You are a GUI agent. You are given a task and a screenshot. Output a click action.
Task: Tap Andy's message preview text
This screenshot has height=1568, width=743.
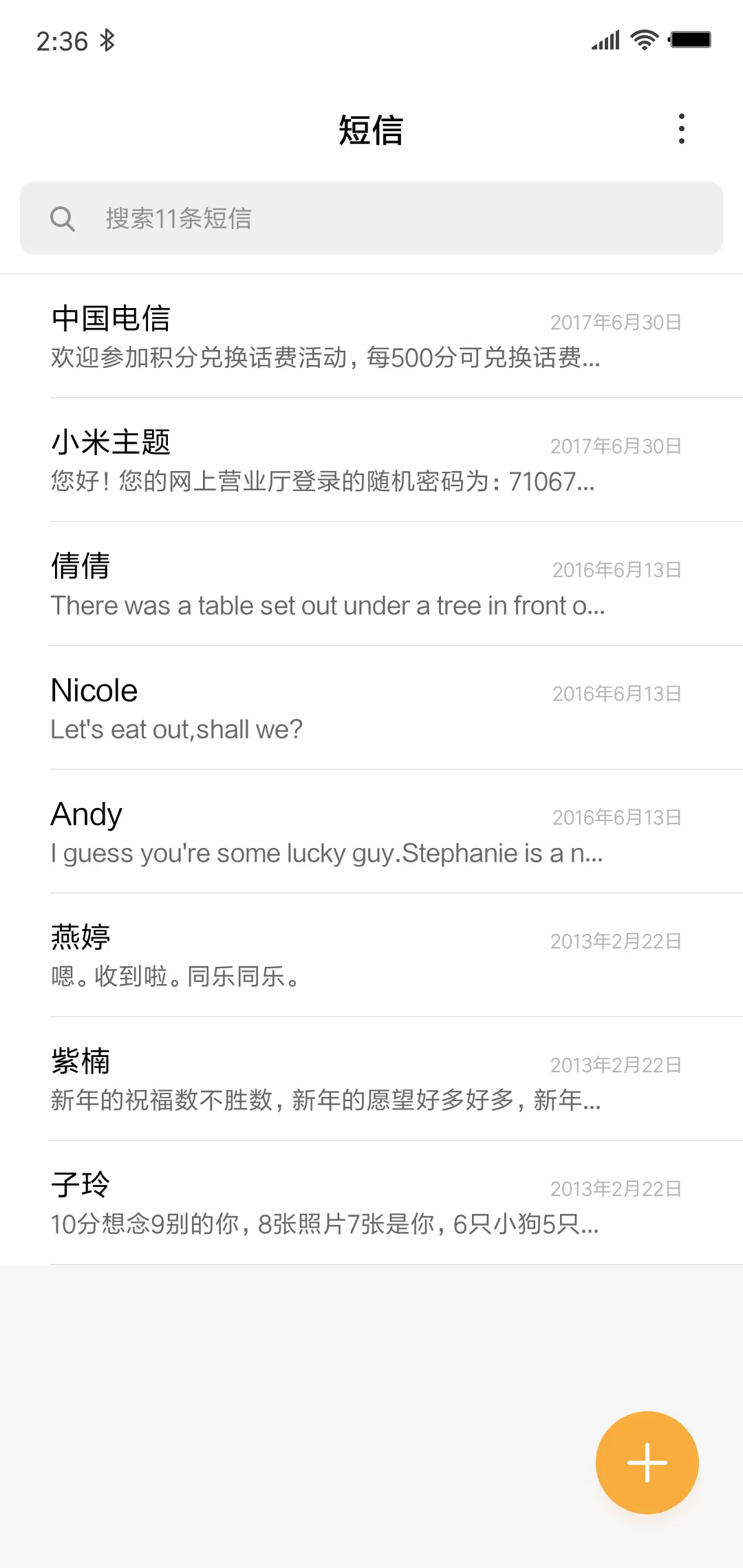327,853
